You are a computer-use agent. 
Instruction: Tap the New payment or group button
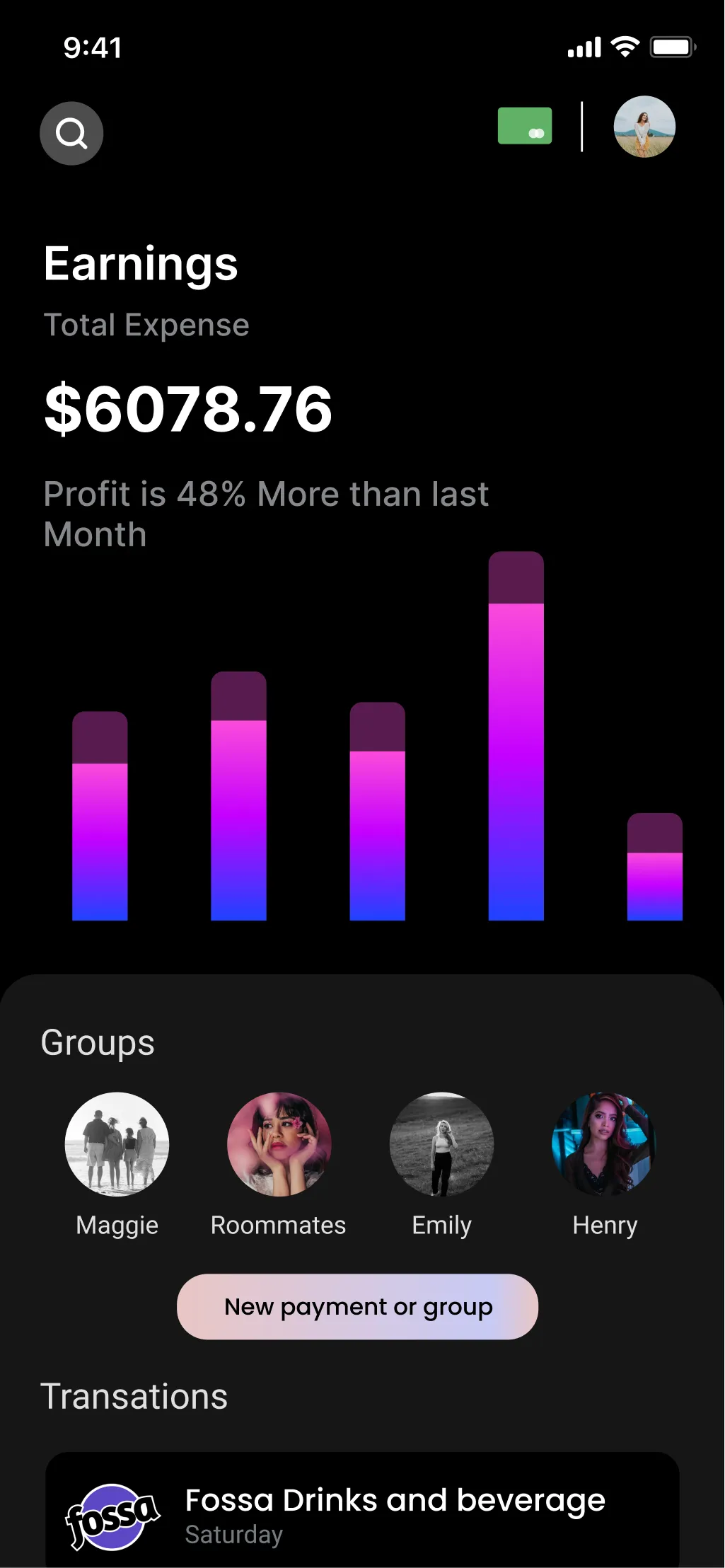point(357,1308)
